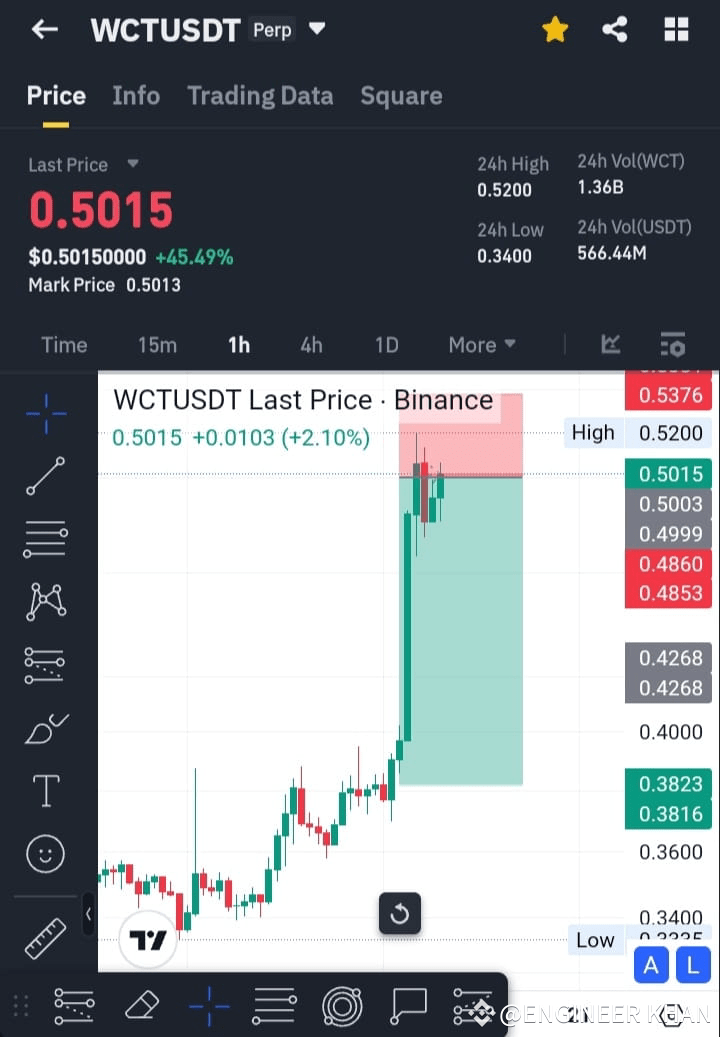
Task: Activate the eraser in the bottom toolbar
Action: [141, 1007]
